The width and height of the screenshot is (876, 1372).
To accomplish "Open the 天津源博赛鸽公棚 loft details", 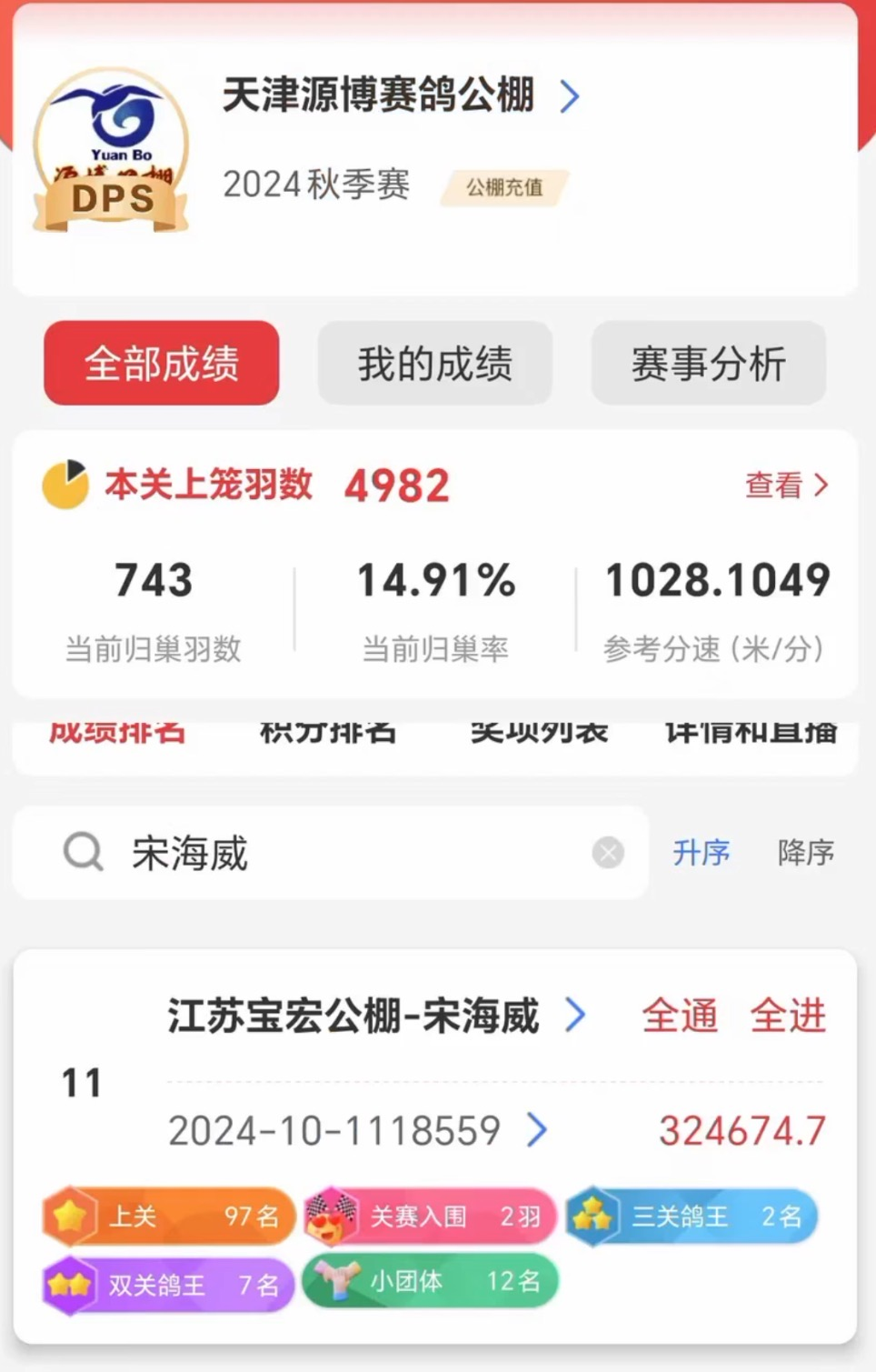I will coord(400,95).
